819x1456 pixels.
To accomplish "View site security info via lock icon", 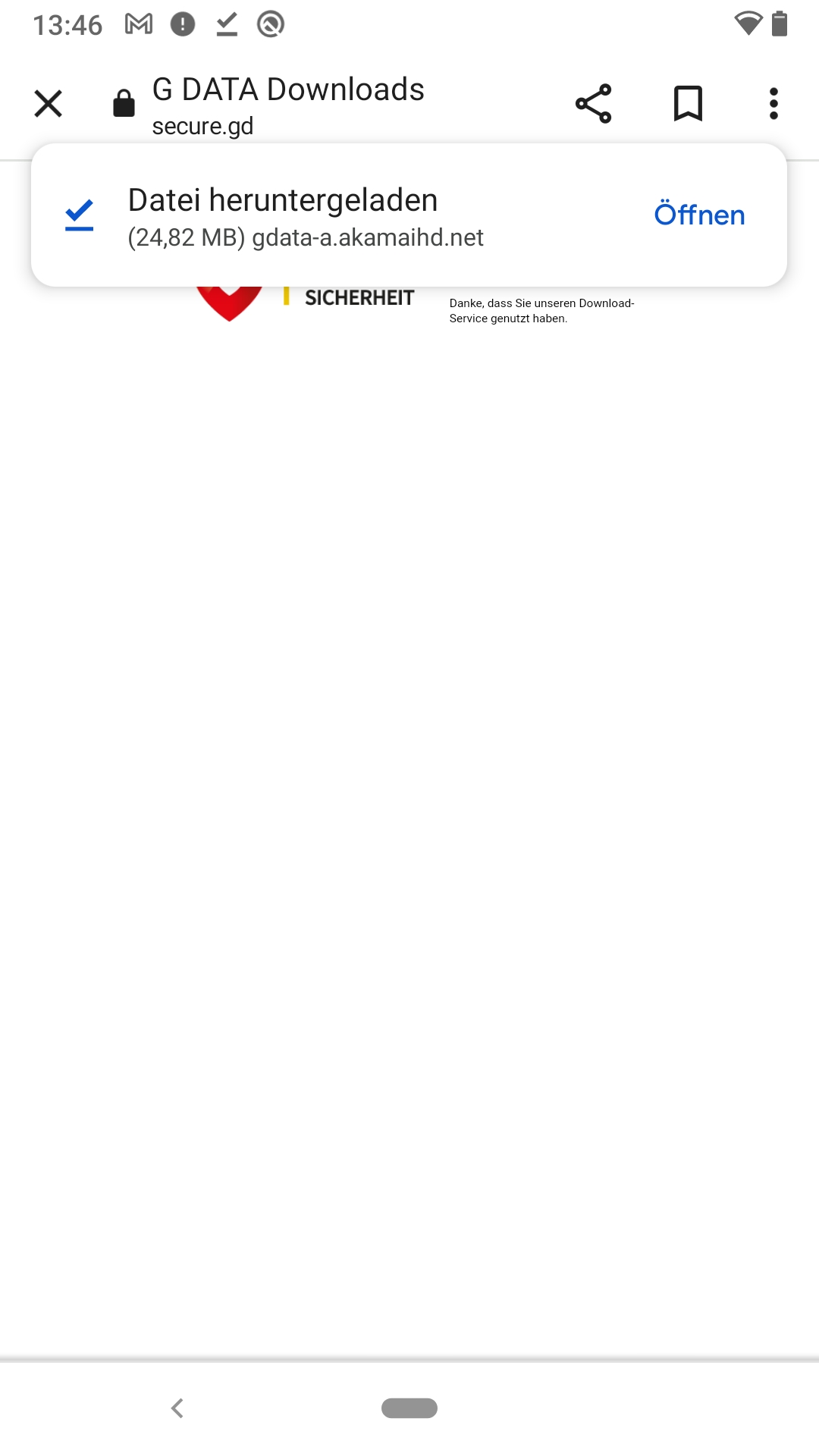I will click(x=124, y=104).
